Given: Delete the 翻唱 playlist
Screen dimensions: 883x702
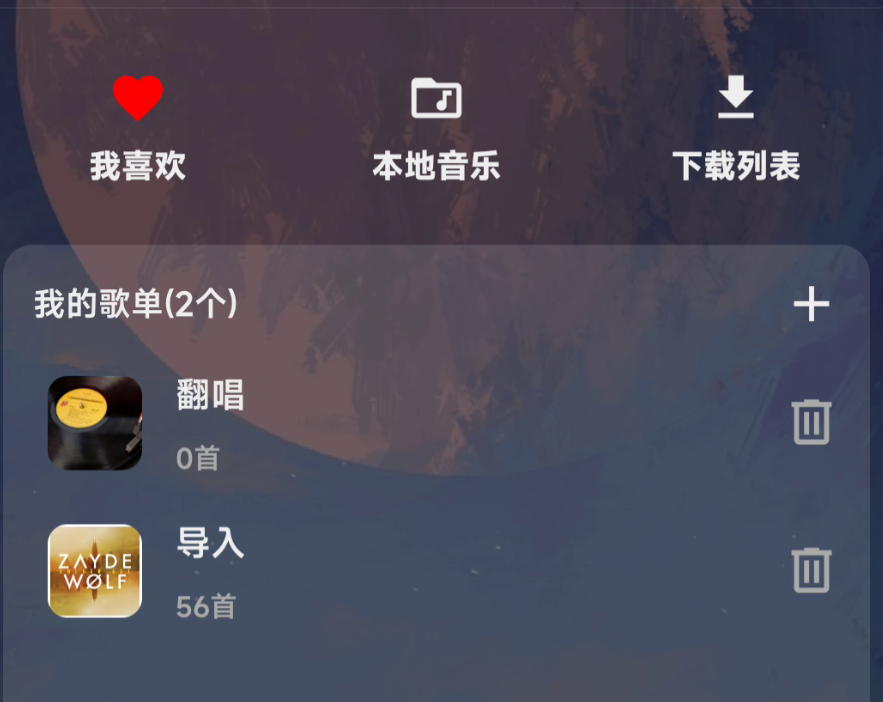Looking at the screenshot, I should 811,422.
